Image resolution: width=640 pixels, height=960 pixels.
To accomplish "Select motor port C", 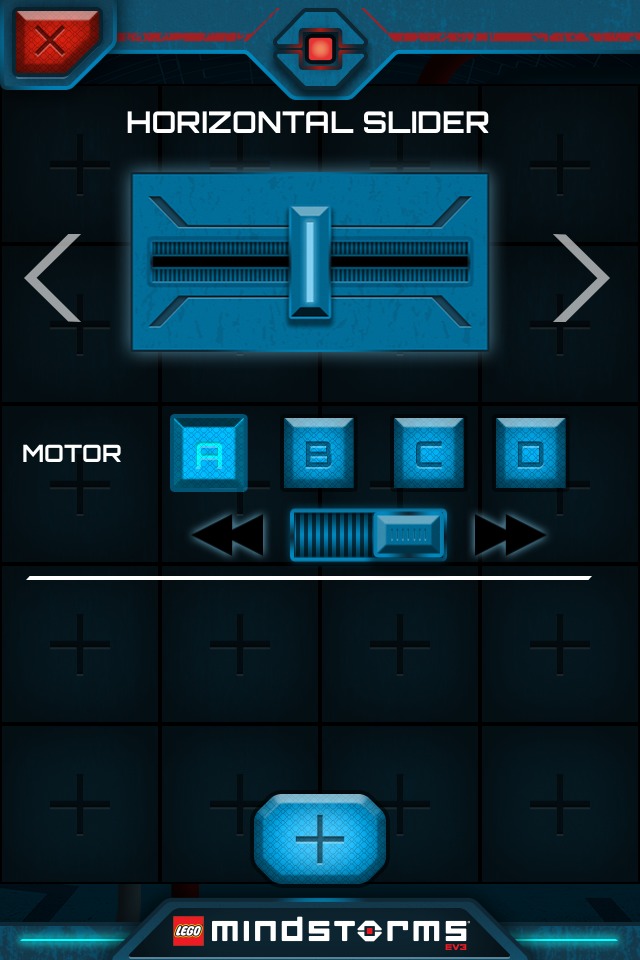I will click(x=428, y=454).
